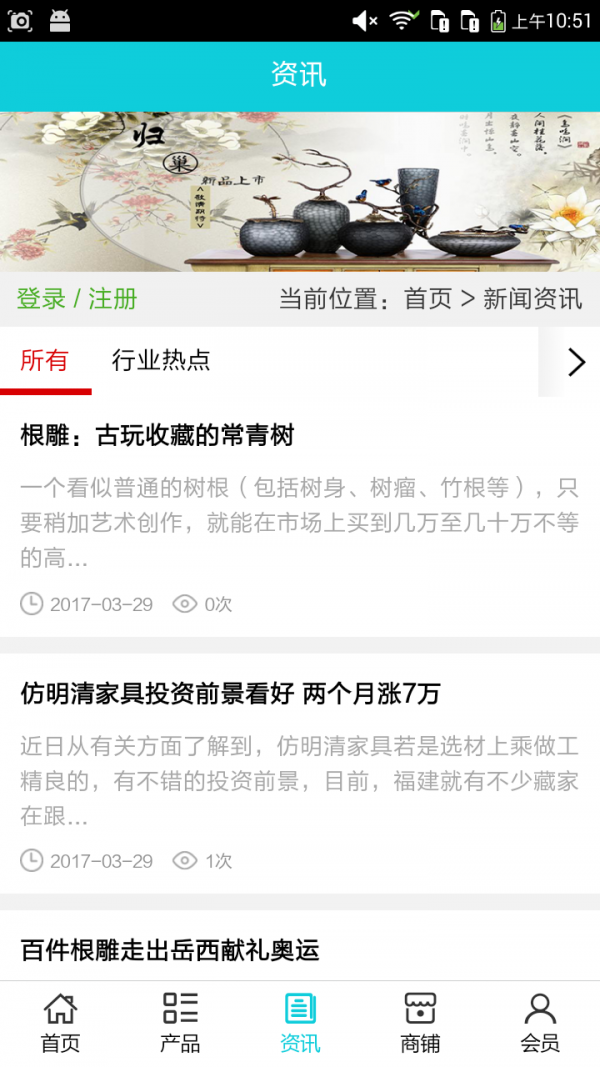This screenshot has height=1067, width=600.
Task: Switch to the 产品 tab
Action: pos(180,1023)
